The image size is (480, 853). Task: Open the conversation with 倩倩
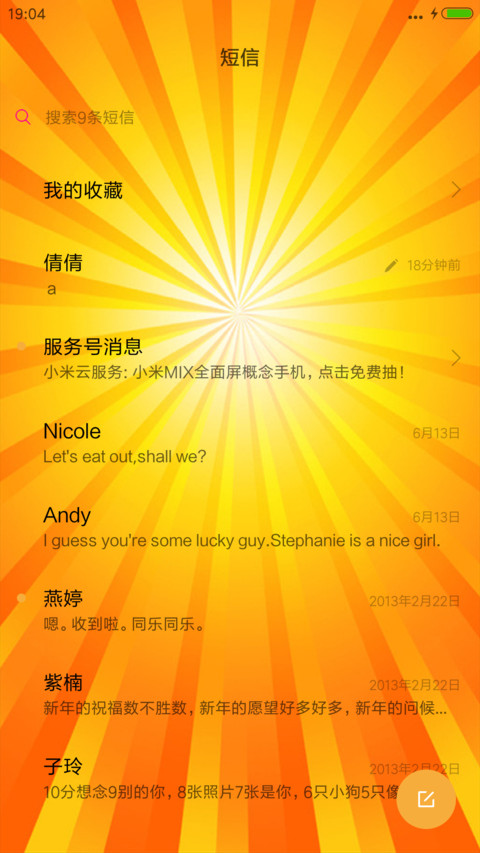240,276
